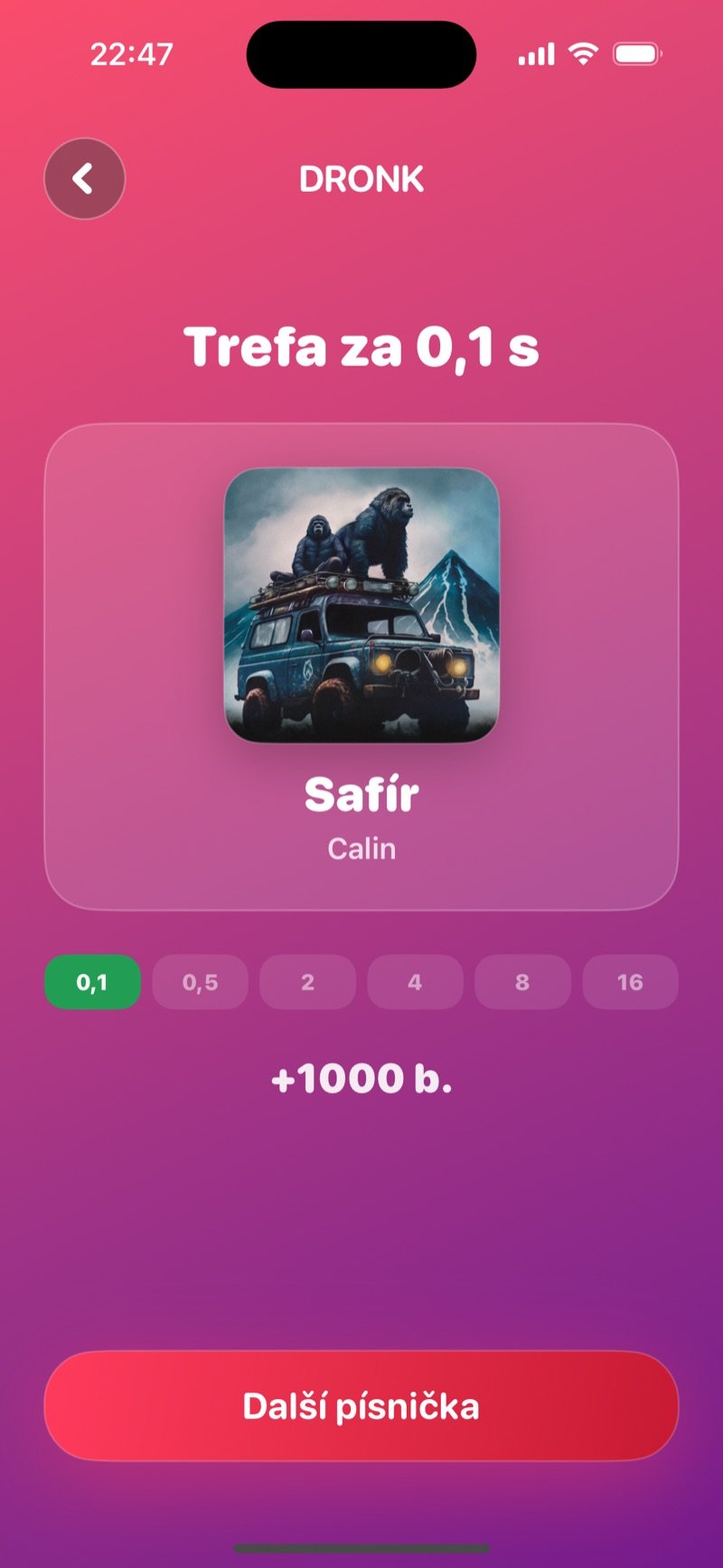Select the 8 seconds chip
This screenshot has height=1568, width=723.
point(522,982)
